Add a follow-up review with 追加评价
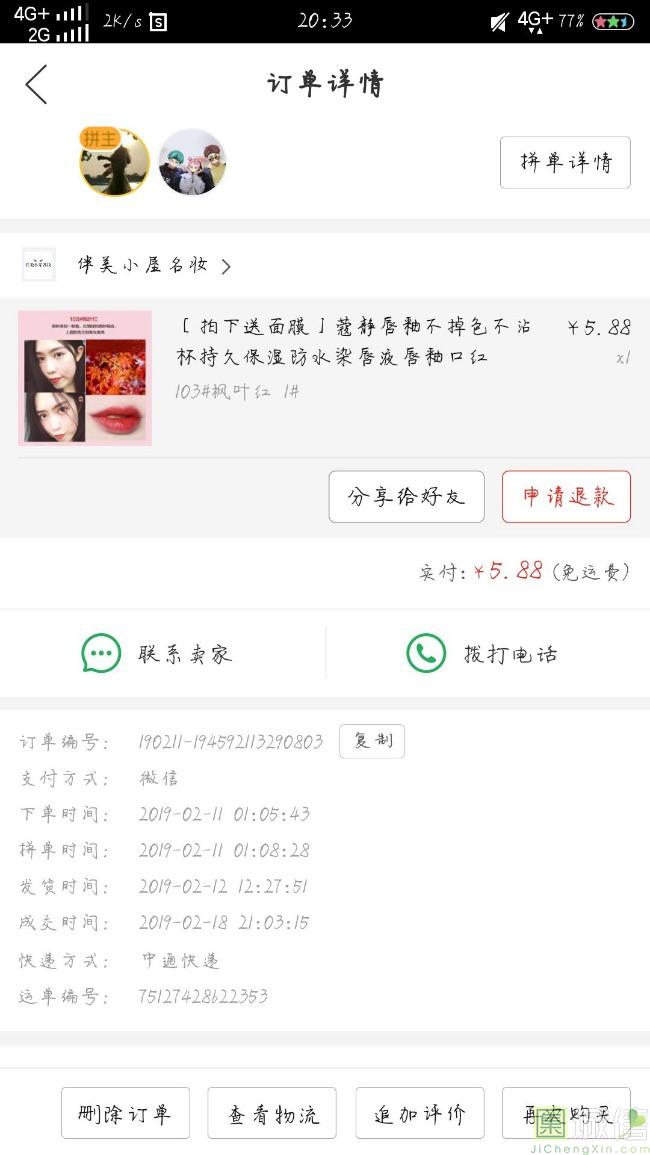 tap(420, 1114)
